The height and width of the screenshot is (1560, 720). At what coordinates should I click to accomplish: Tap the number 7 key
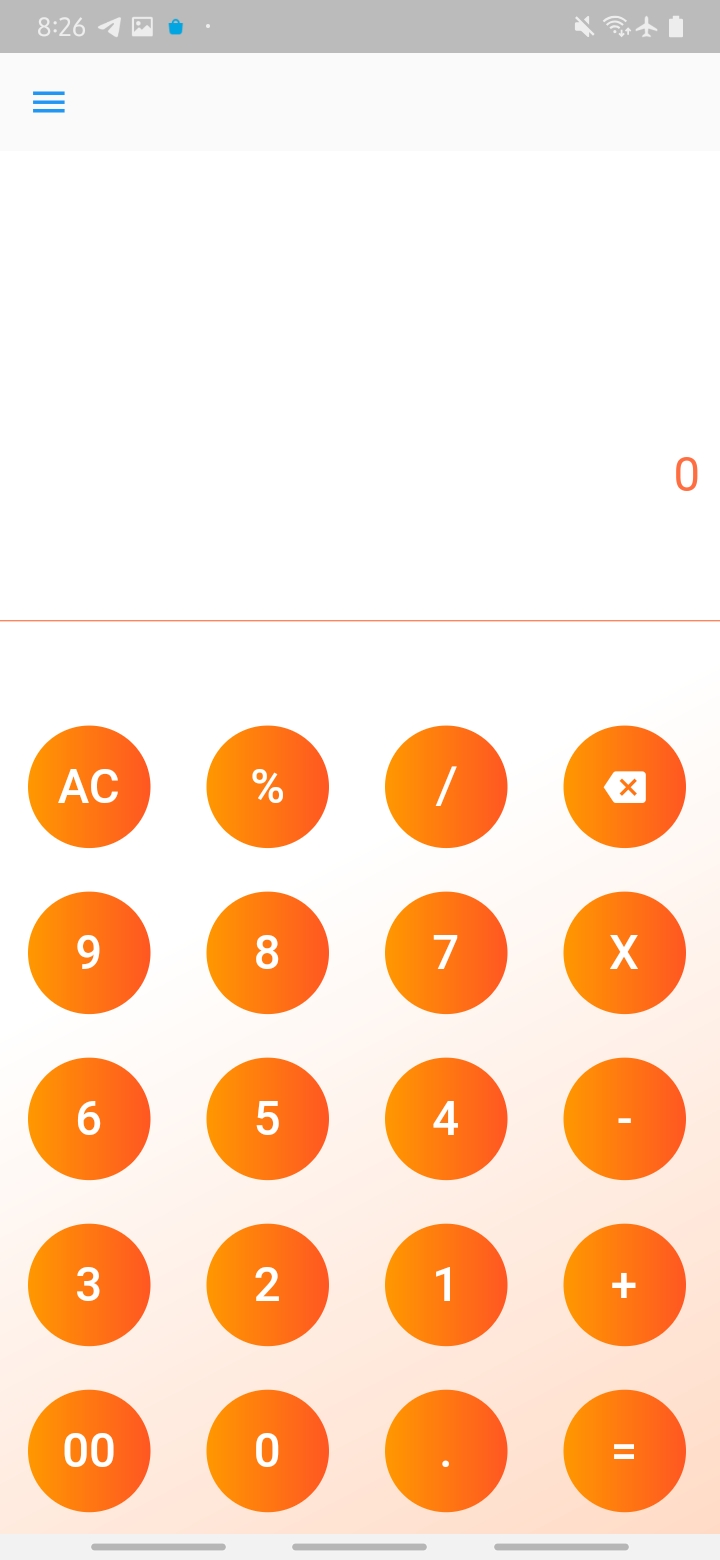[446, 952]
